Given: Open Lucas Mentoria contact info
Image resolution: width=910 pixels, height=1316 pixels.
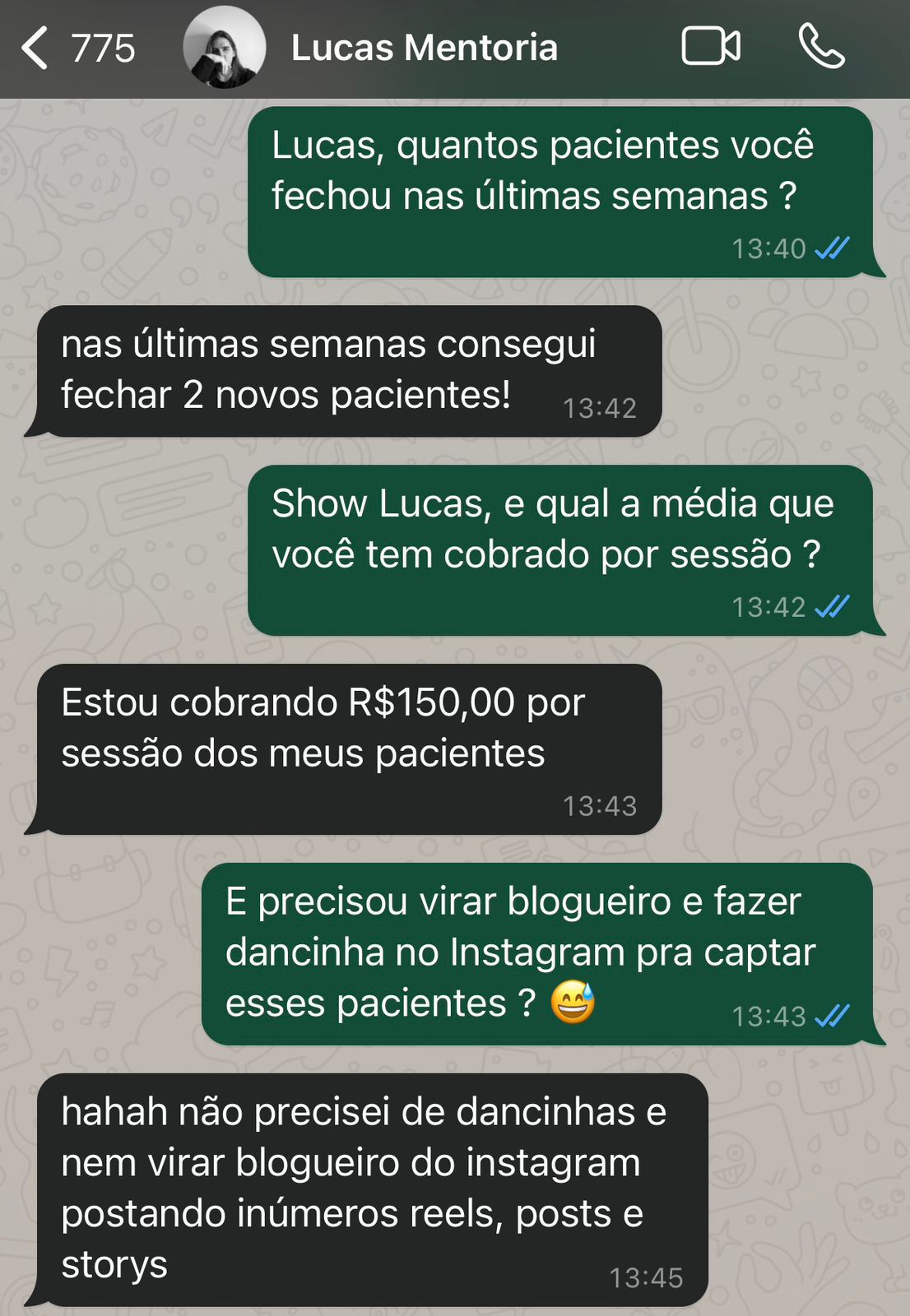Looking at the screenshot, I should click(x=424, y=48).
